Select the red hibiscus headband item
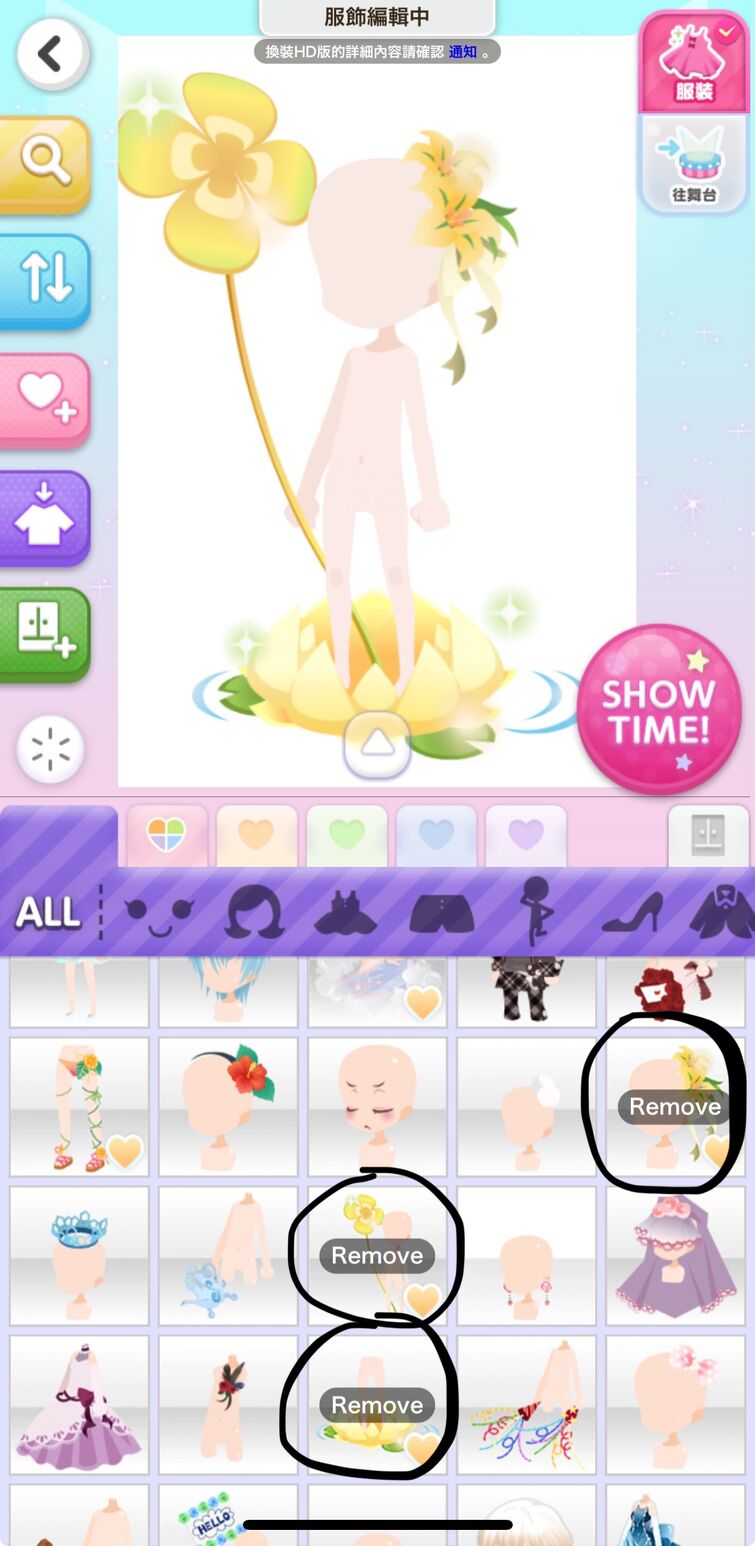Screen dimensions: 755x1546 [228, 1106]
